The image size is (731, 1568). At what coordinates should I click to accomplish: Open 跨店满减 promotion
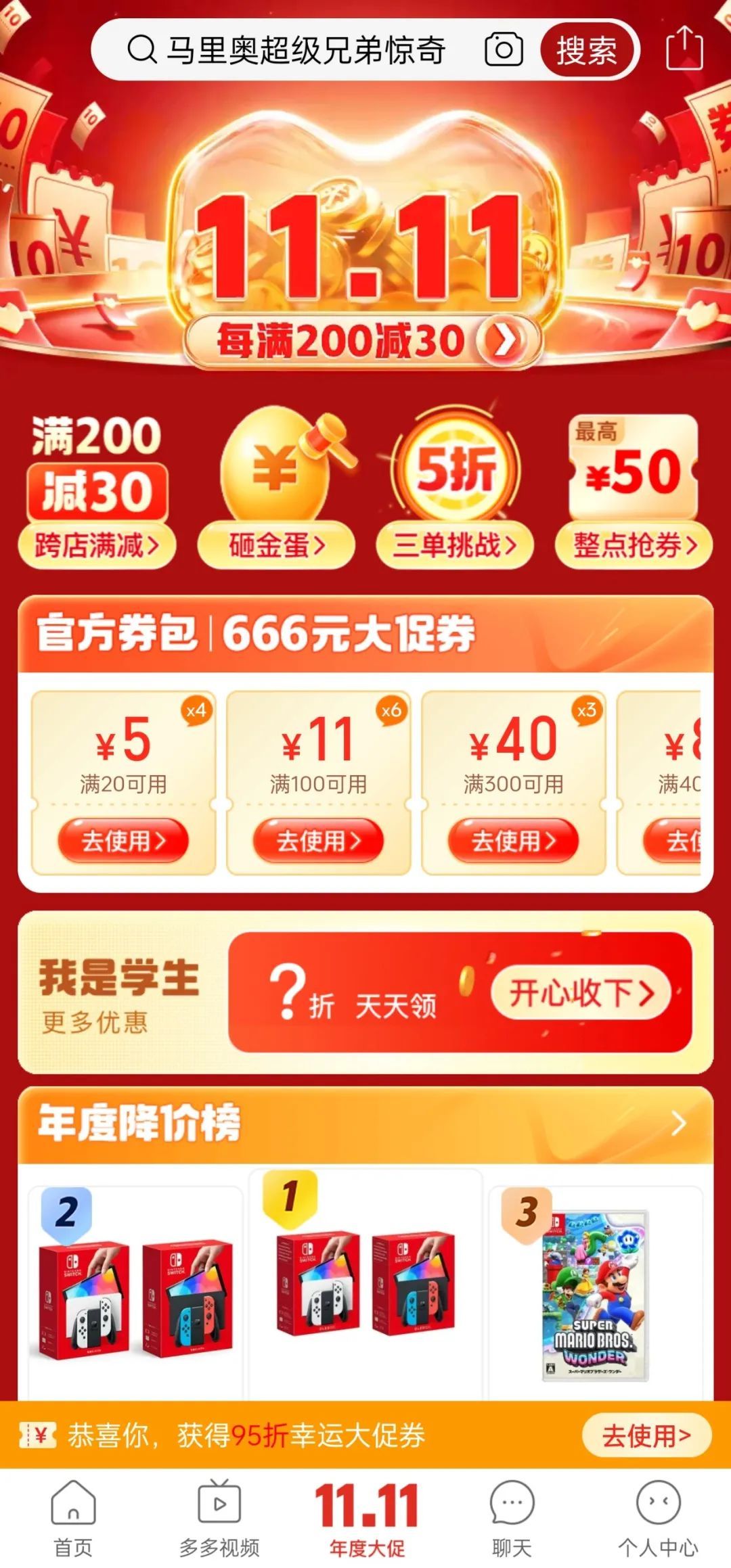[97, 545]
